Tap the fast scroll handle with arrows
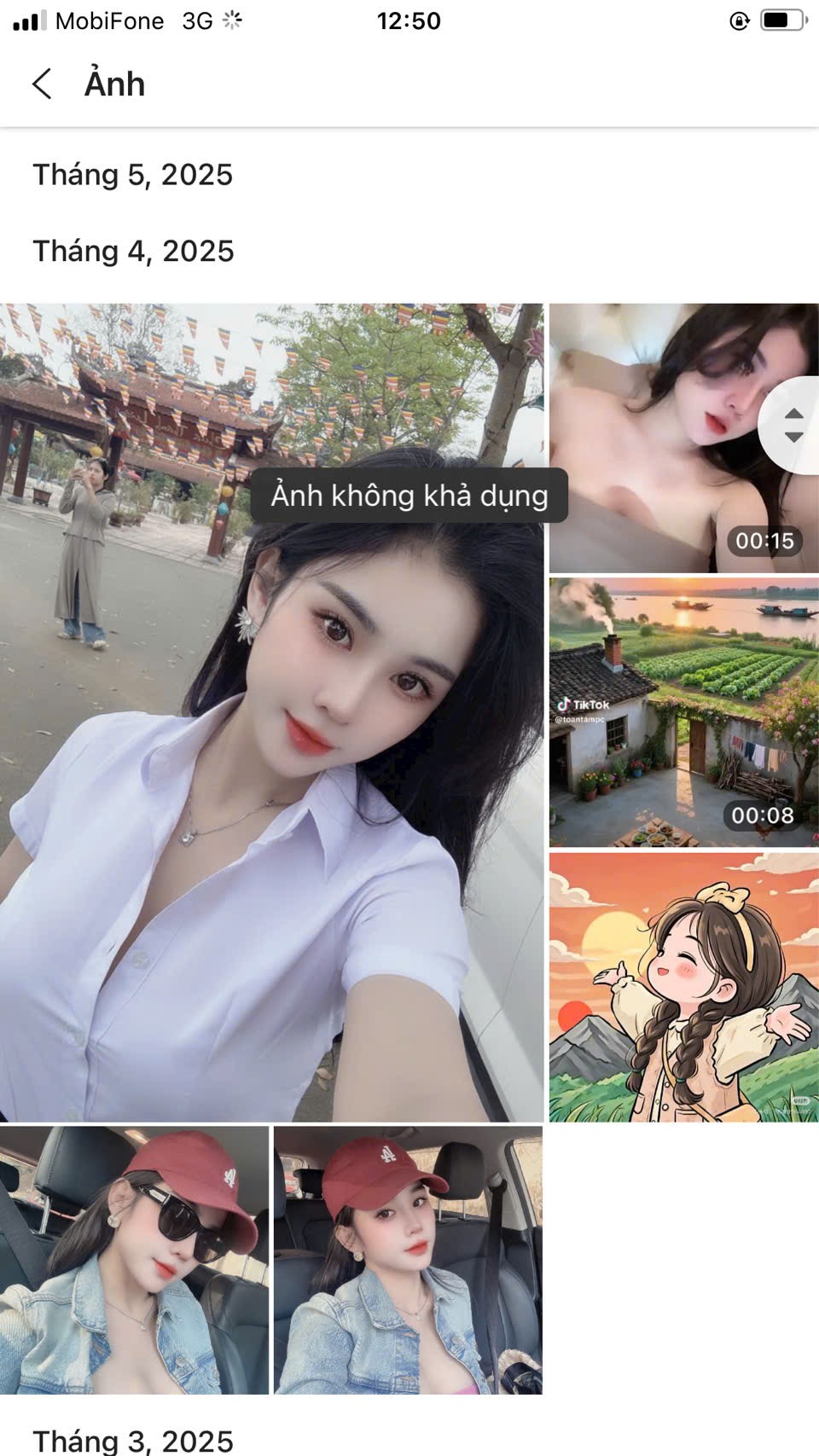Screen dimensions: 819x1456 coord(793,425)
